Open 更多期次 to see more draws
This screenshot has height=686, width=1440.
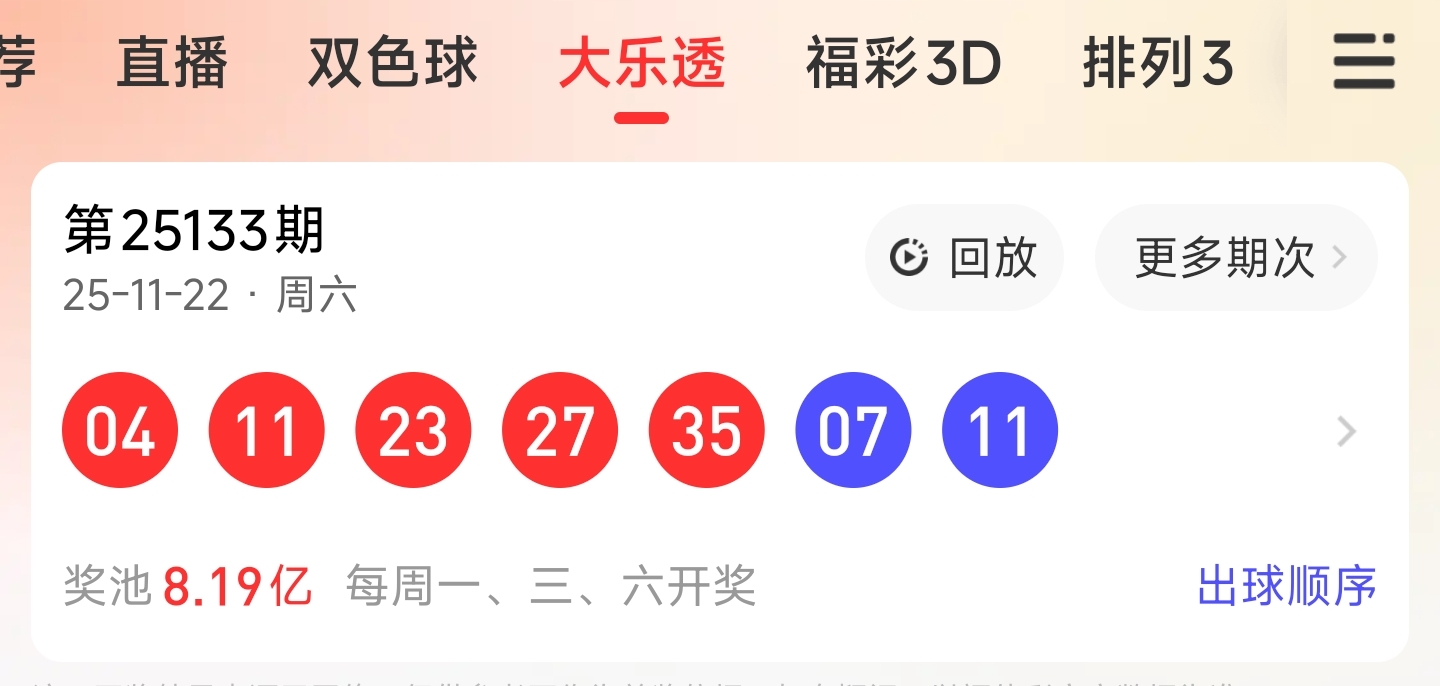tap(1236, 258)
